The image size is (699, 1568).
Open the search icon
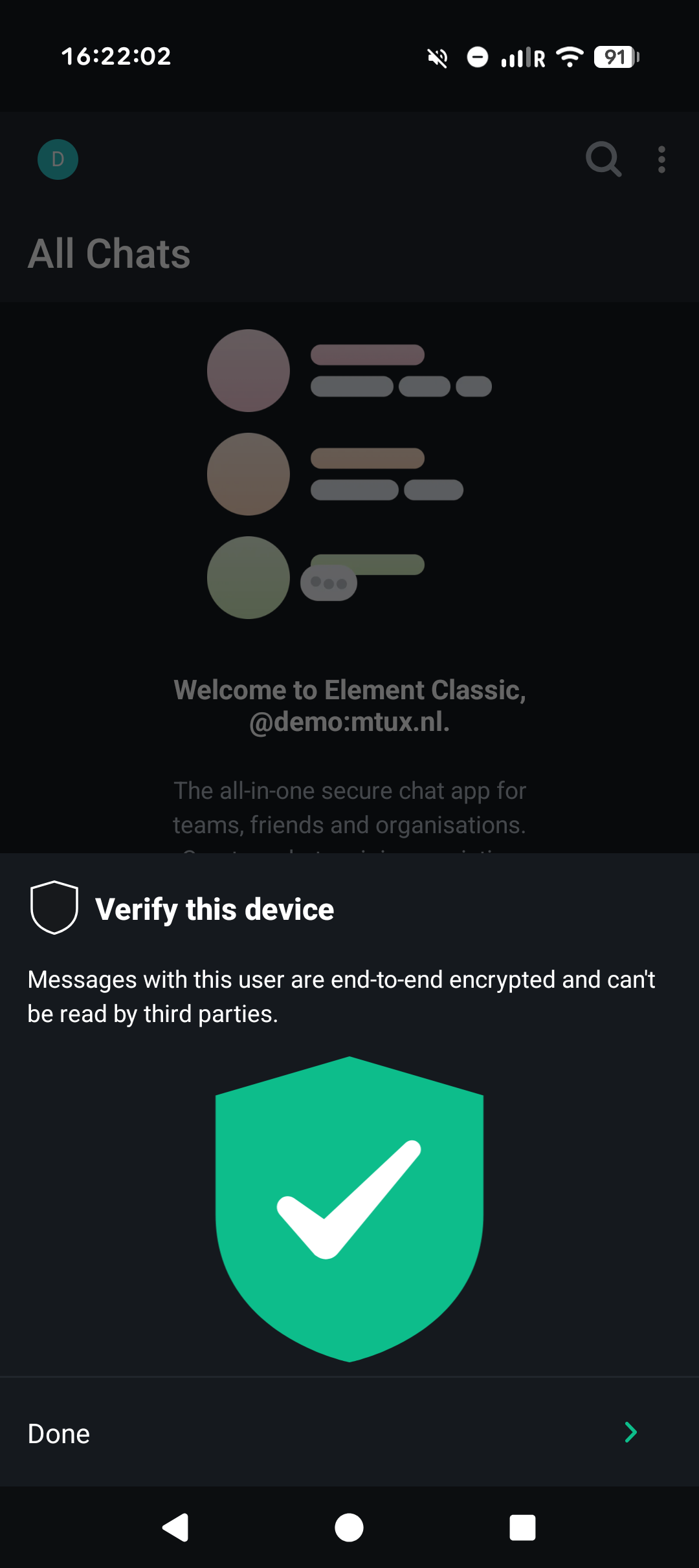(603, 159)
